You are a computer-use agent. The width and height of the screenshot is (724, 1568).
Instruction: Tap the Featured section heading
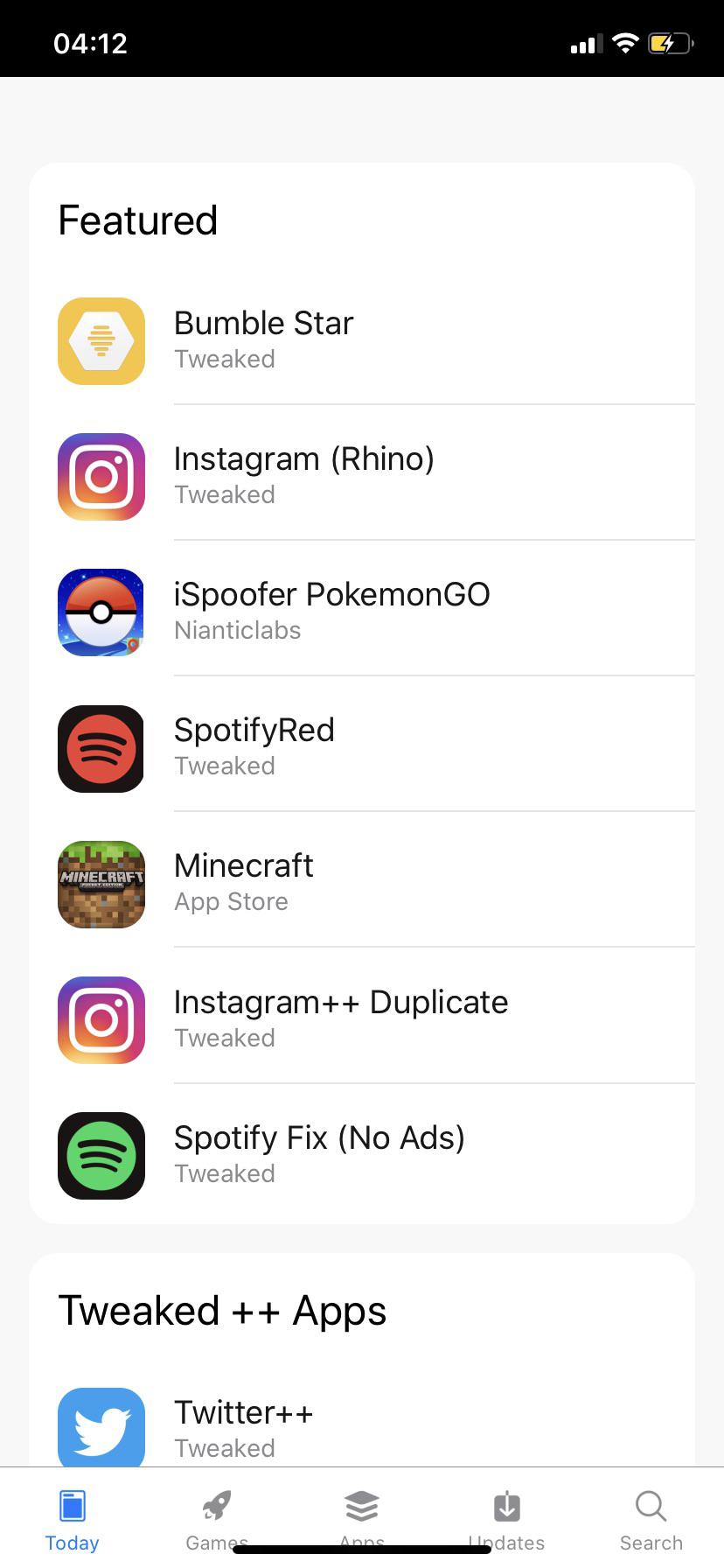coord(137,221)
